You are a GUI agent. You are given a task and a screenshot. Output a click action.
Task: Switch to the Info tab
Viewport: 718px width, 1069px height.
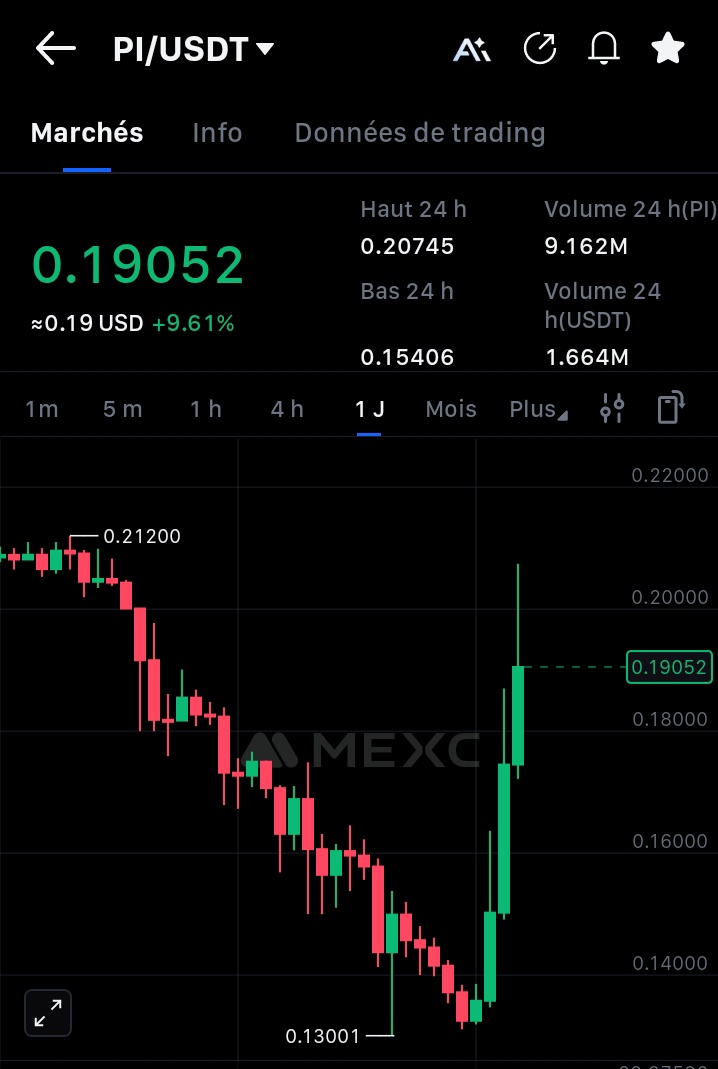coord(217,133)
